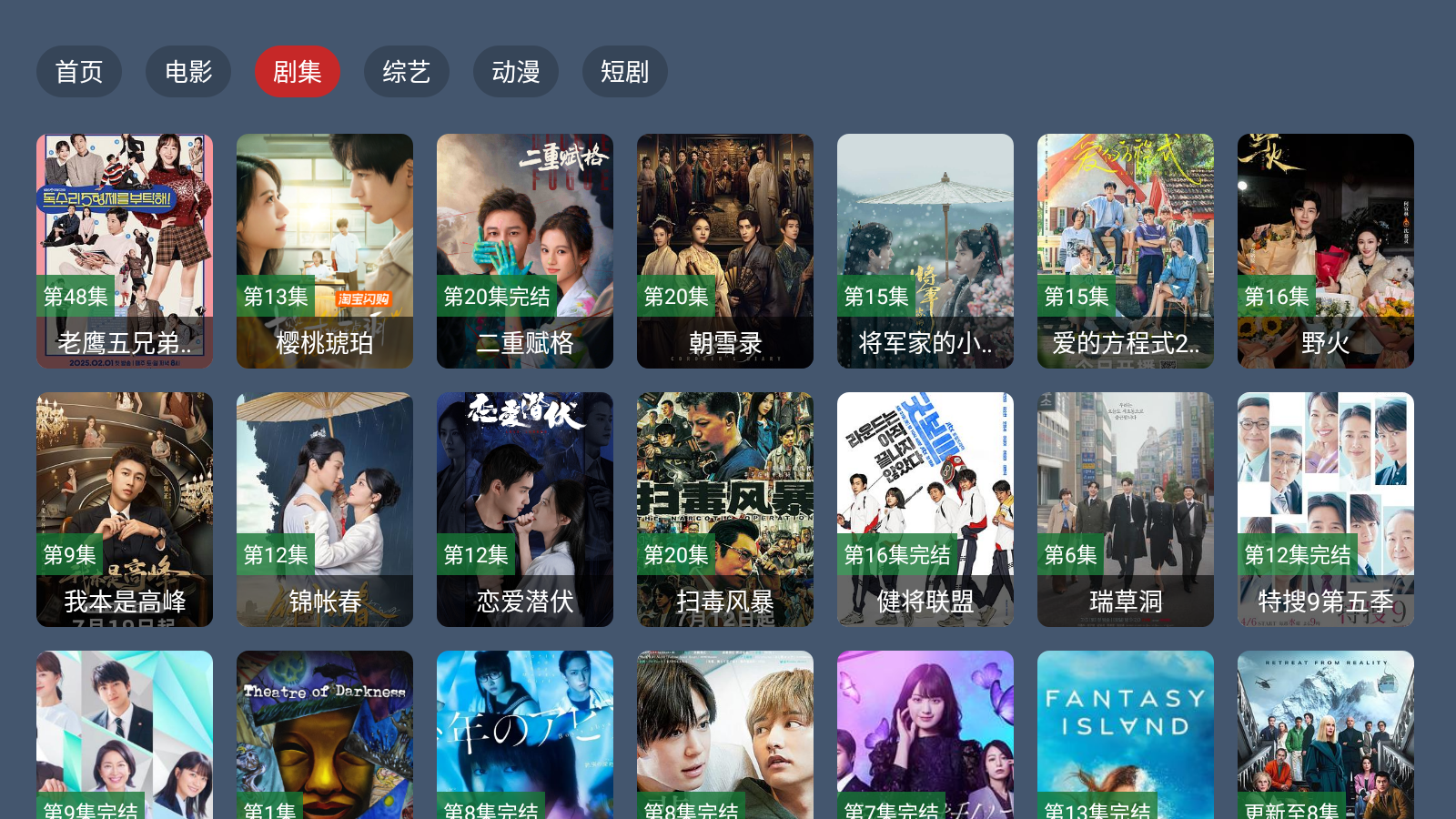Switch to the 电影 tab
This screenshot has height=819, width=1456.
[x=188, y=72]
